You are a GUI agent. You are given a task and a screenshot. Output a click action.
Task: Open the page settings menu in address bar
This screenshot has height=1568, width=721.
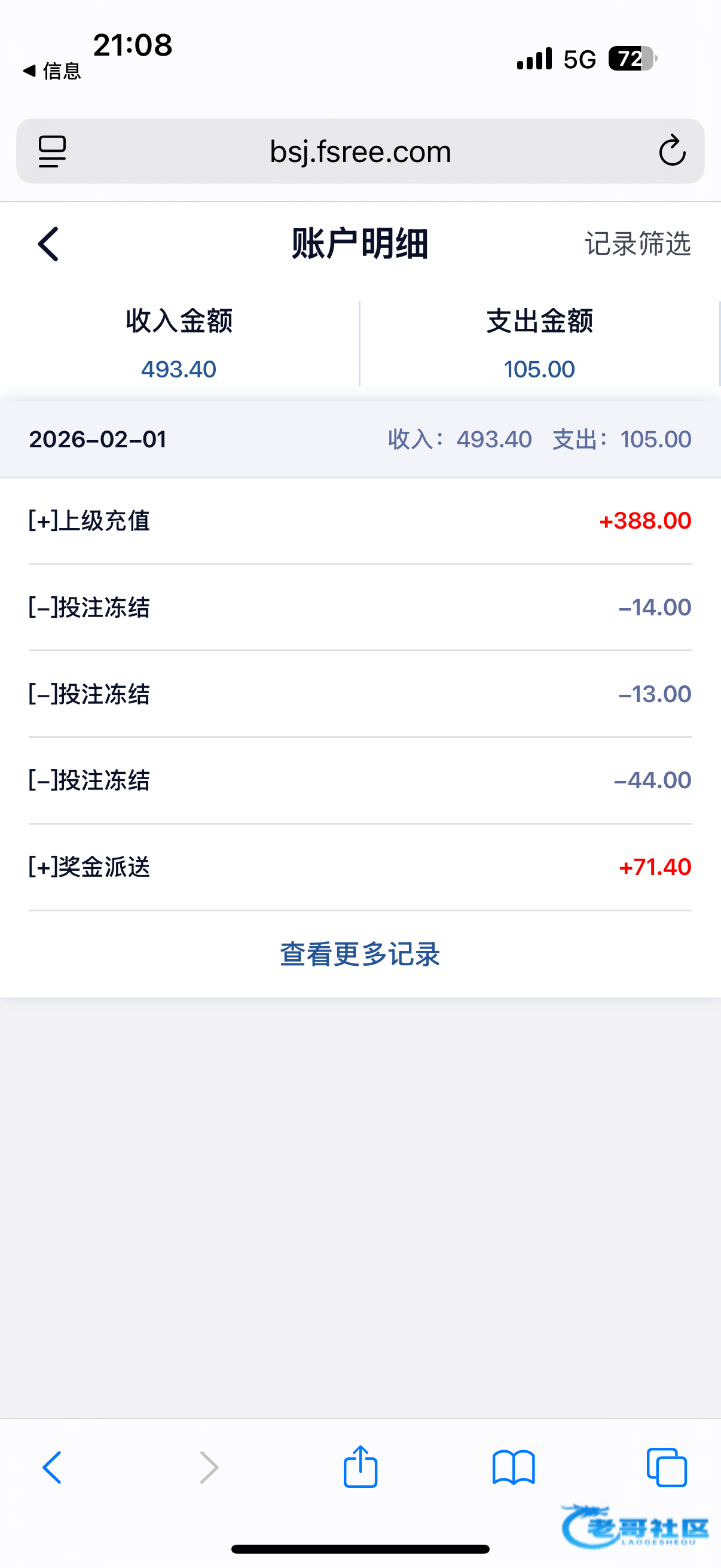(53, 151)
